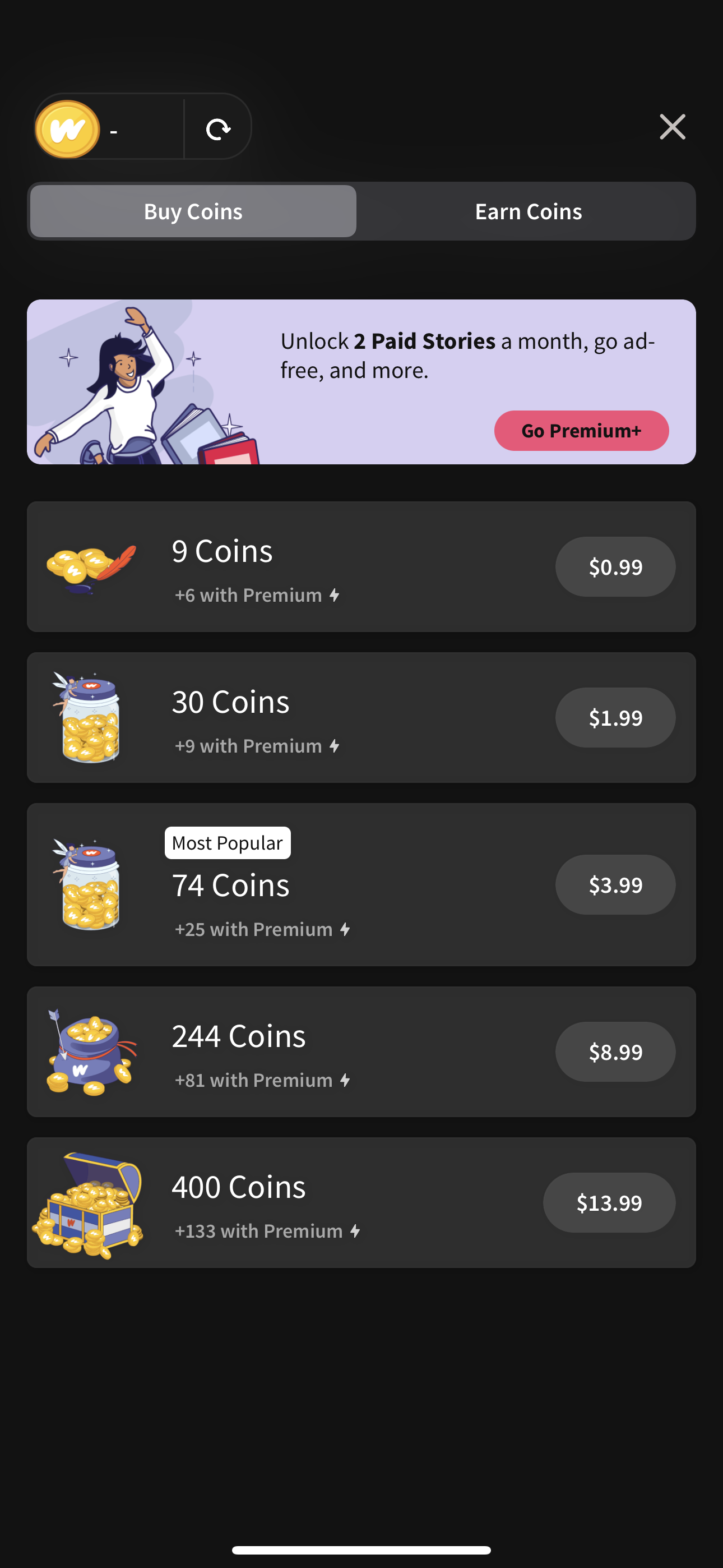The width and height of the screenshot is (723, 1568).
Task: Purchase the Most Popular 74 Coins for $3.99
Action: pos(615,884)
